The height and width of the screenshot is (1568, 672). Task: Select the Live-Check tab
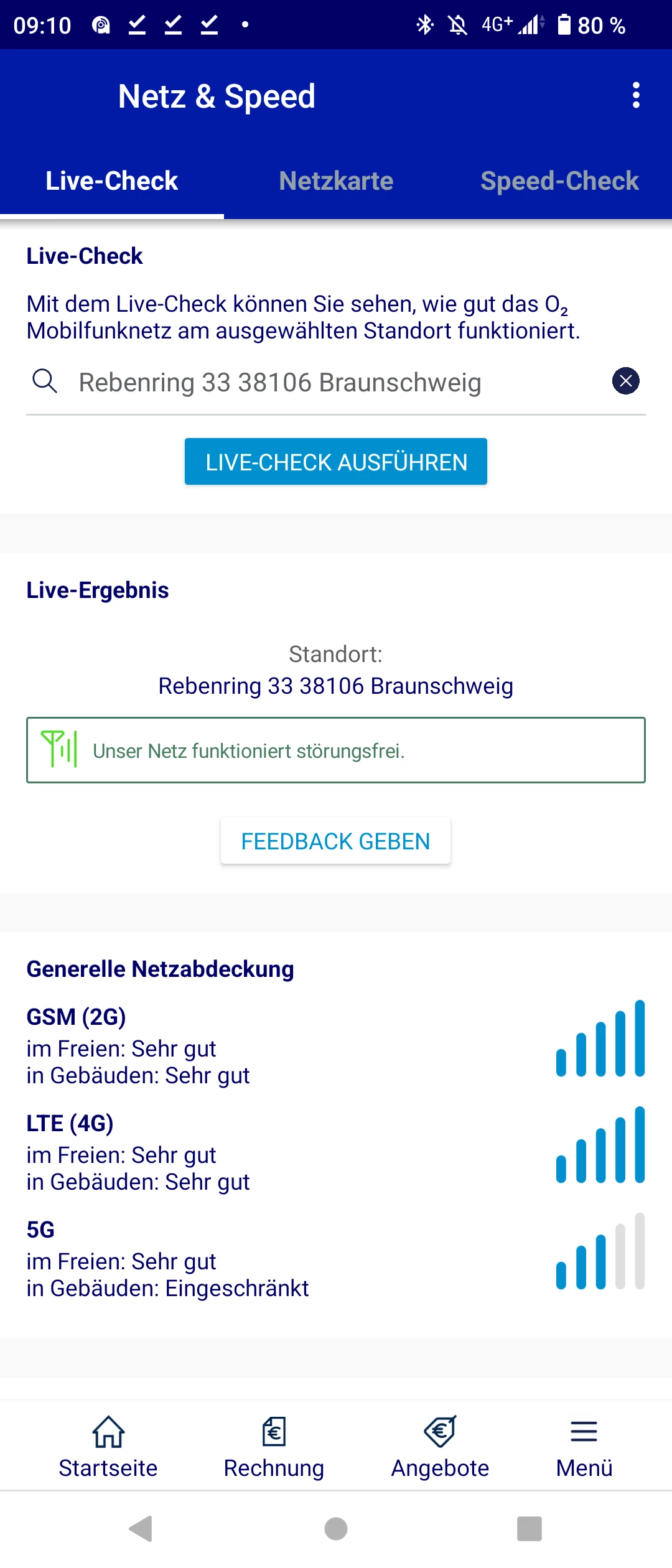[x=112, y=181]
